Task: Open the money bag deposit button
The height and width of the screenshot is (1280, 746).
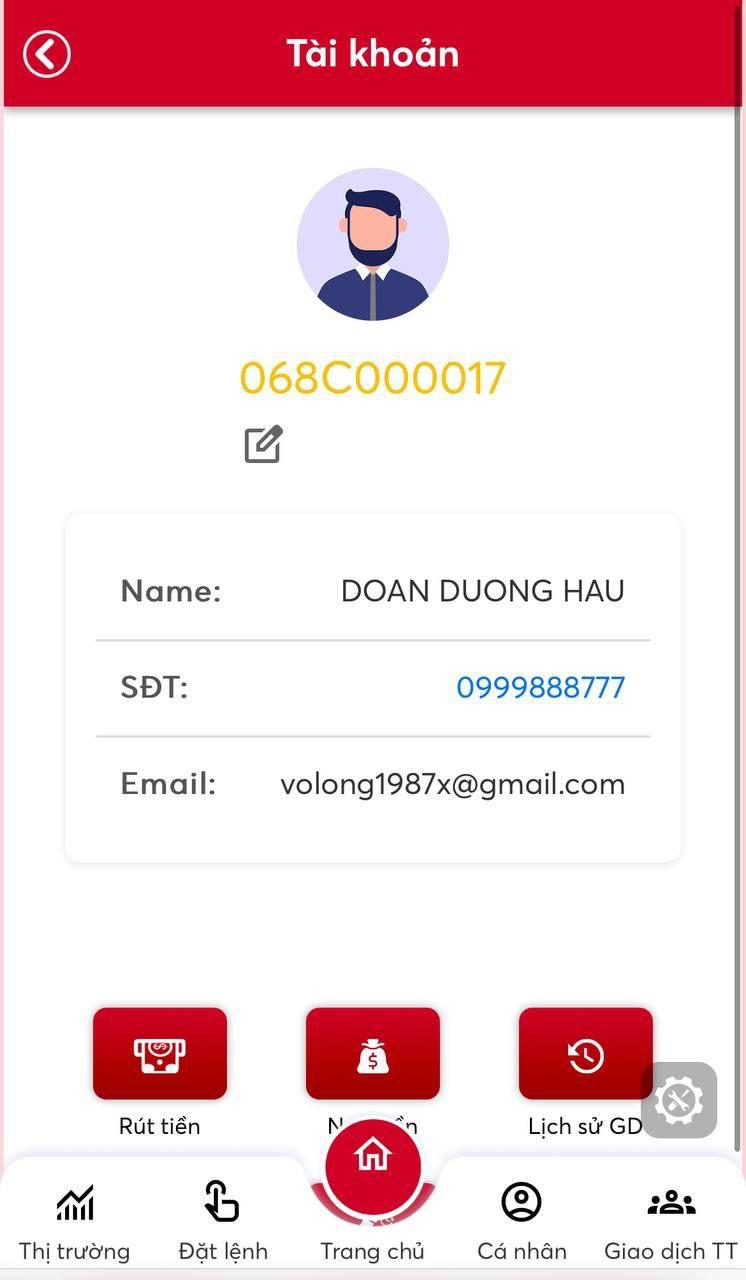Action: pyautogui.click(x=372, y=1054)
